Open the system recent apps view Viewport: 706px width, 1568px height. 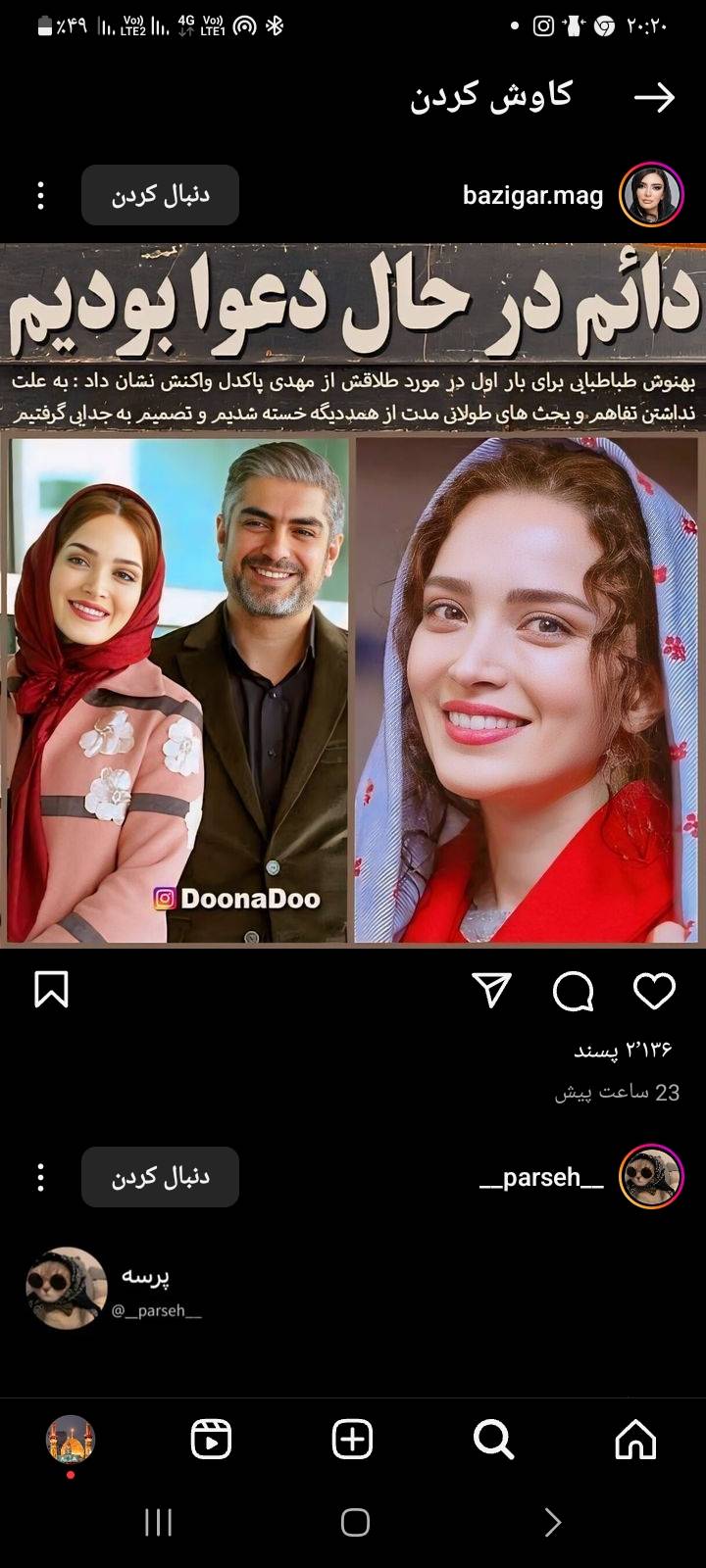point(158,1522)
